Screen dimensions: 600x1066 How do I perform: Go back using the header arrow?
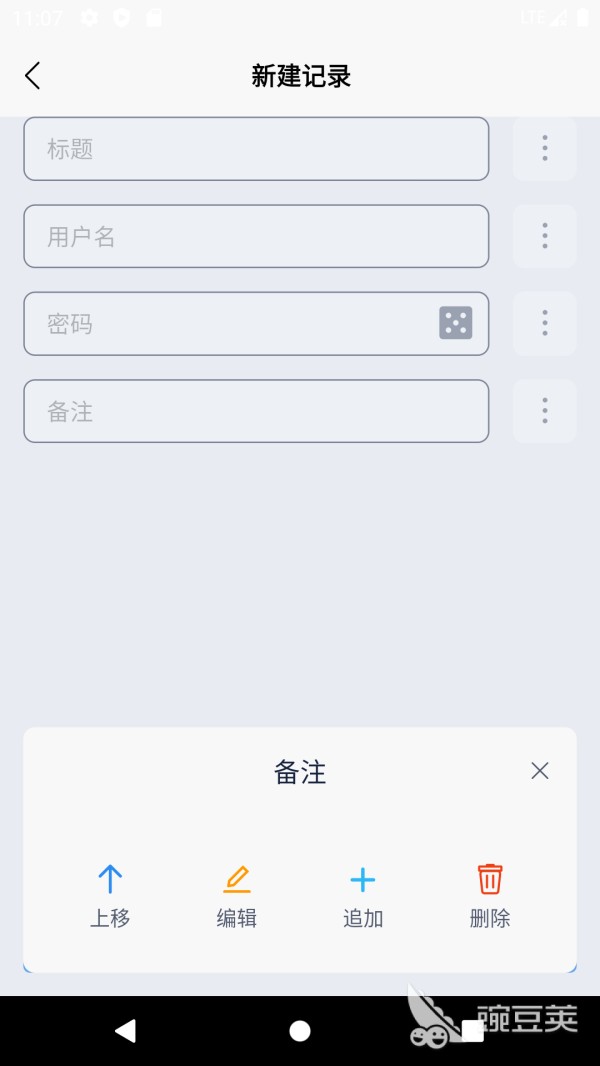(x=33, y=75)
